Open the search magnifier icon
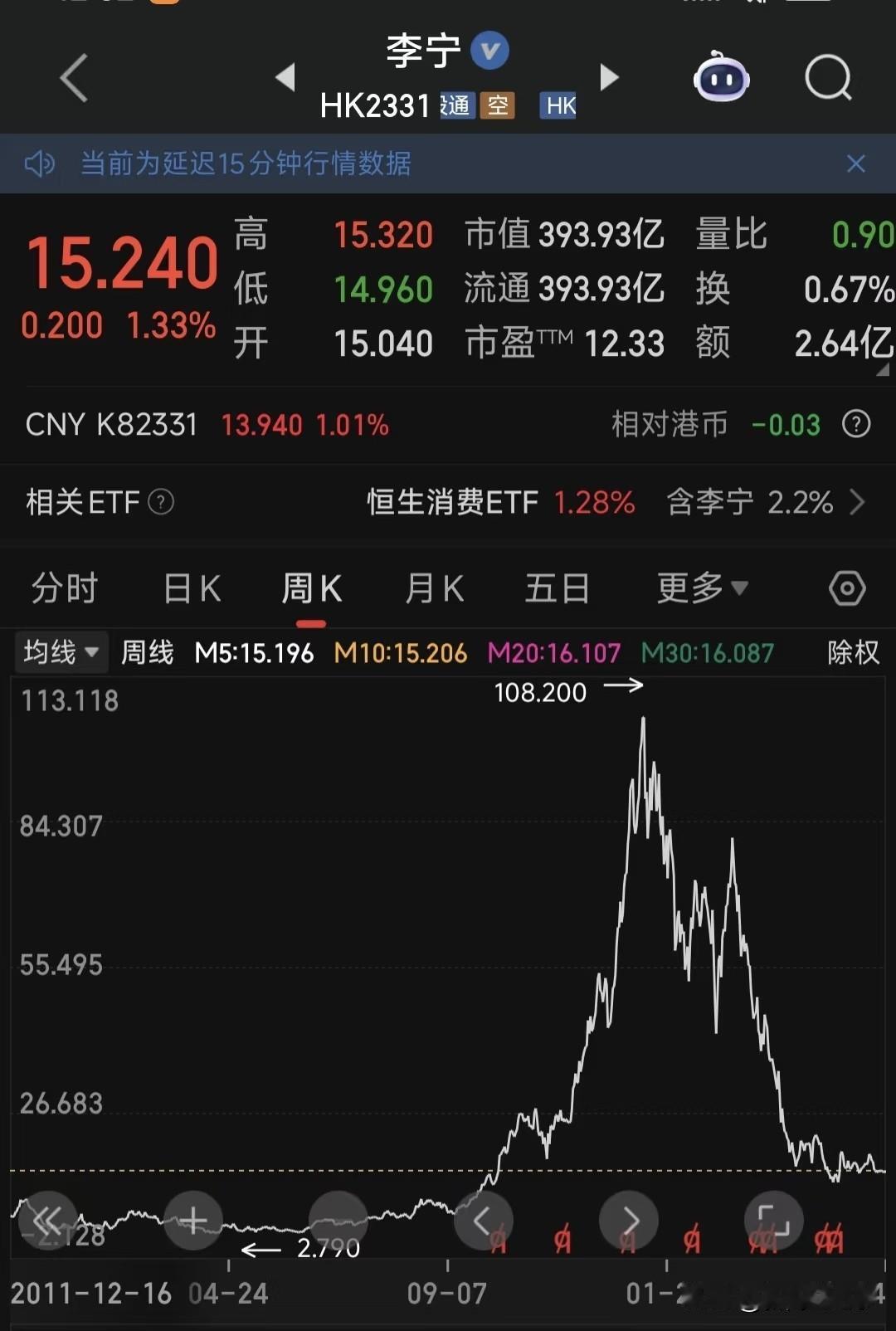This screenshot has height=1331, width=896. coord(828,78)
